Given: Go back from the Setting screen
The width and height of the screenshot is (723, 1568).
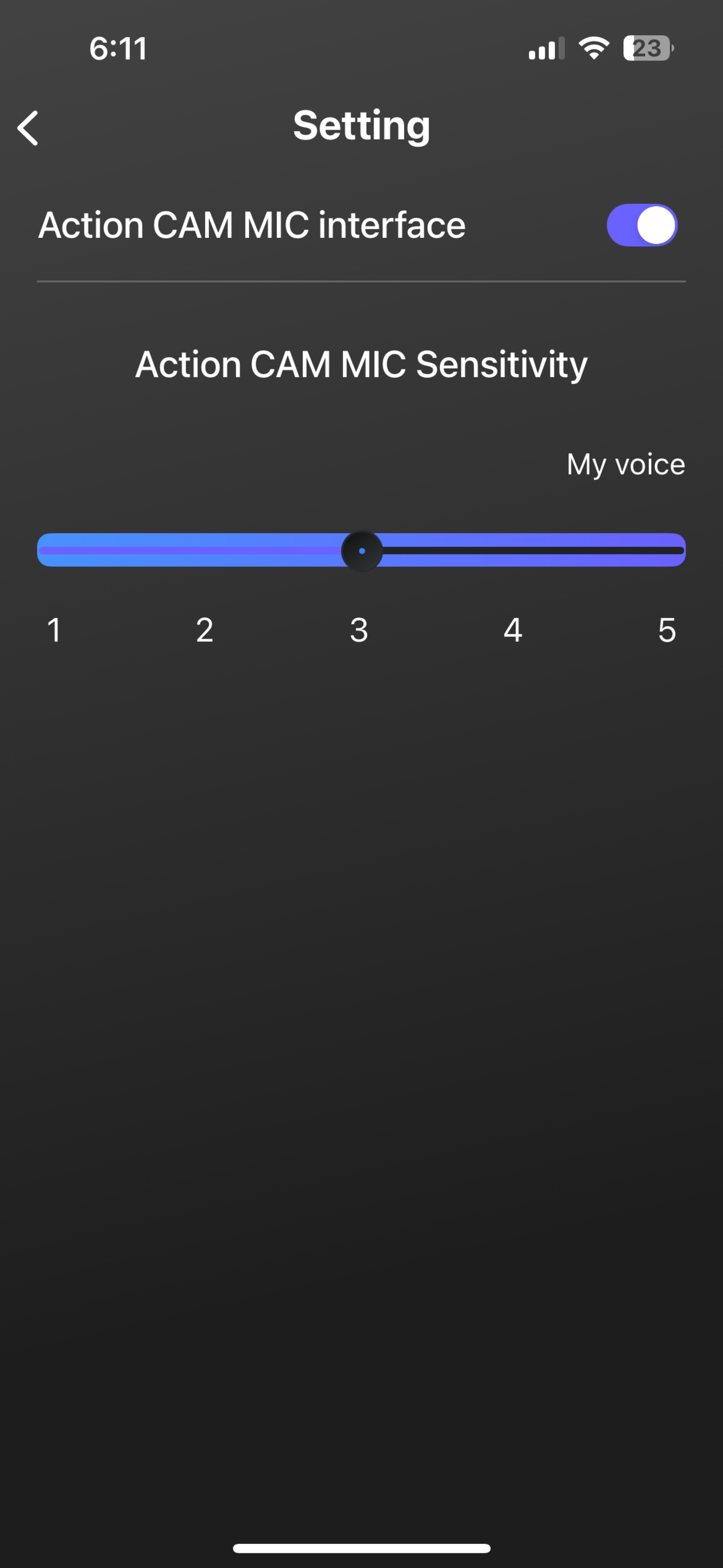Looking at the screenshot, I should point(28,128).
